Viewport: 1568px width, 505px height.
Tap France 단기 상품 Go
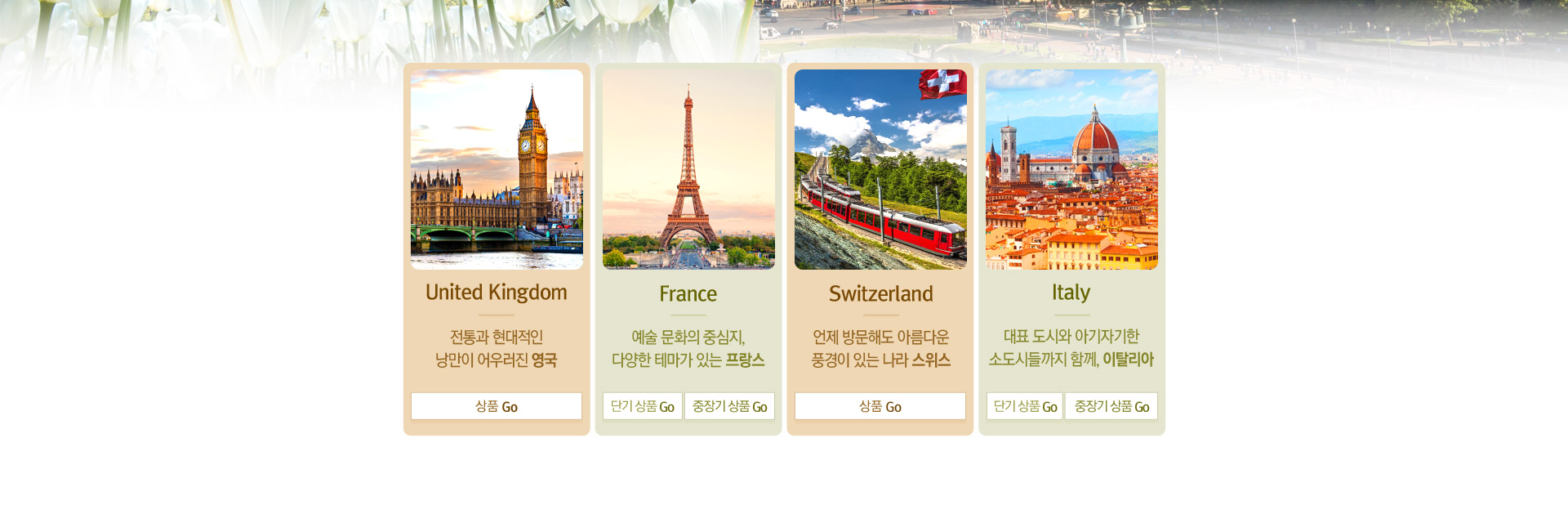point(643,406)
